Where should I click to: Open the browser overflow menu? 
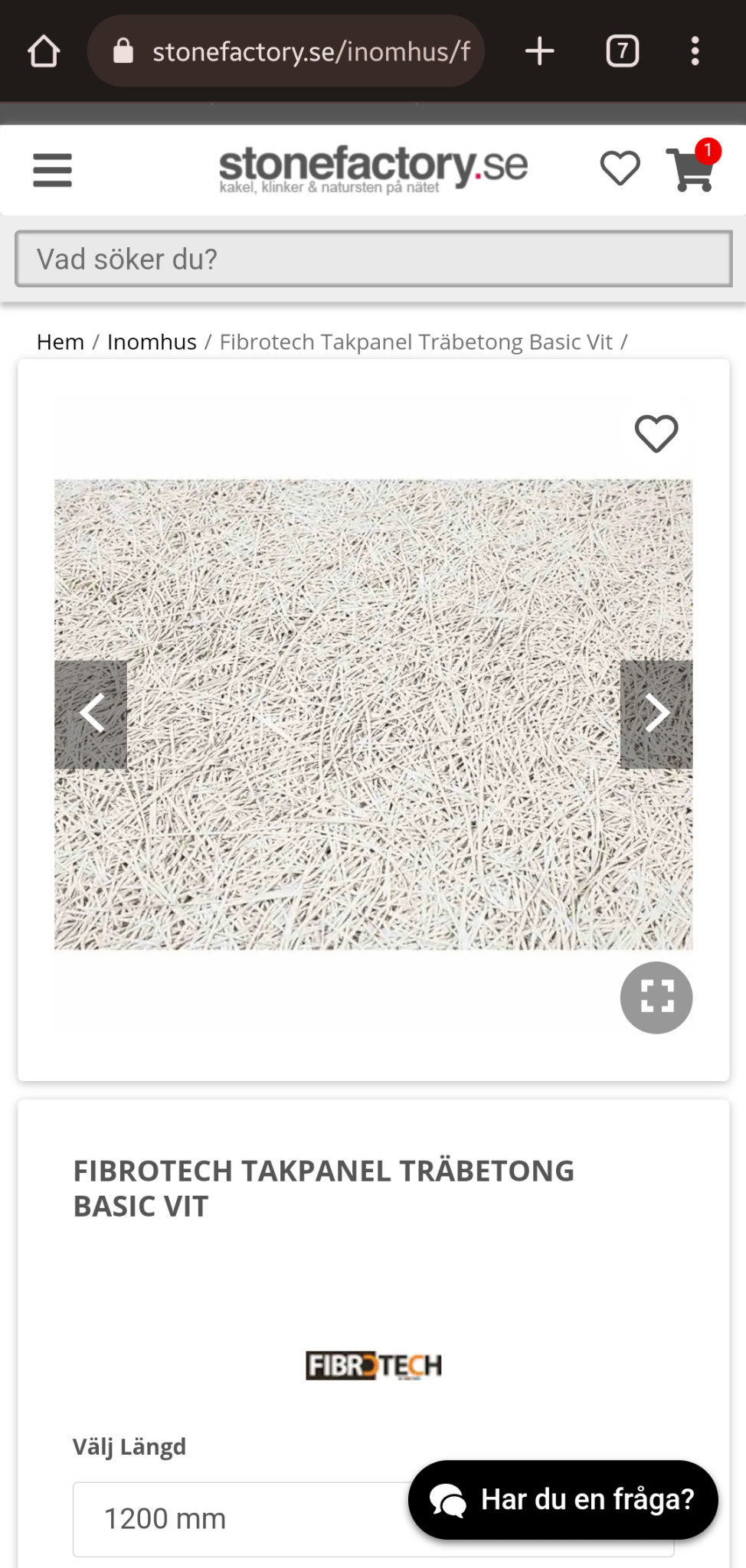pos(695,51)
